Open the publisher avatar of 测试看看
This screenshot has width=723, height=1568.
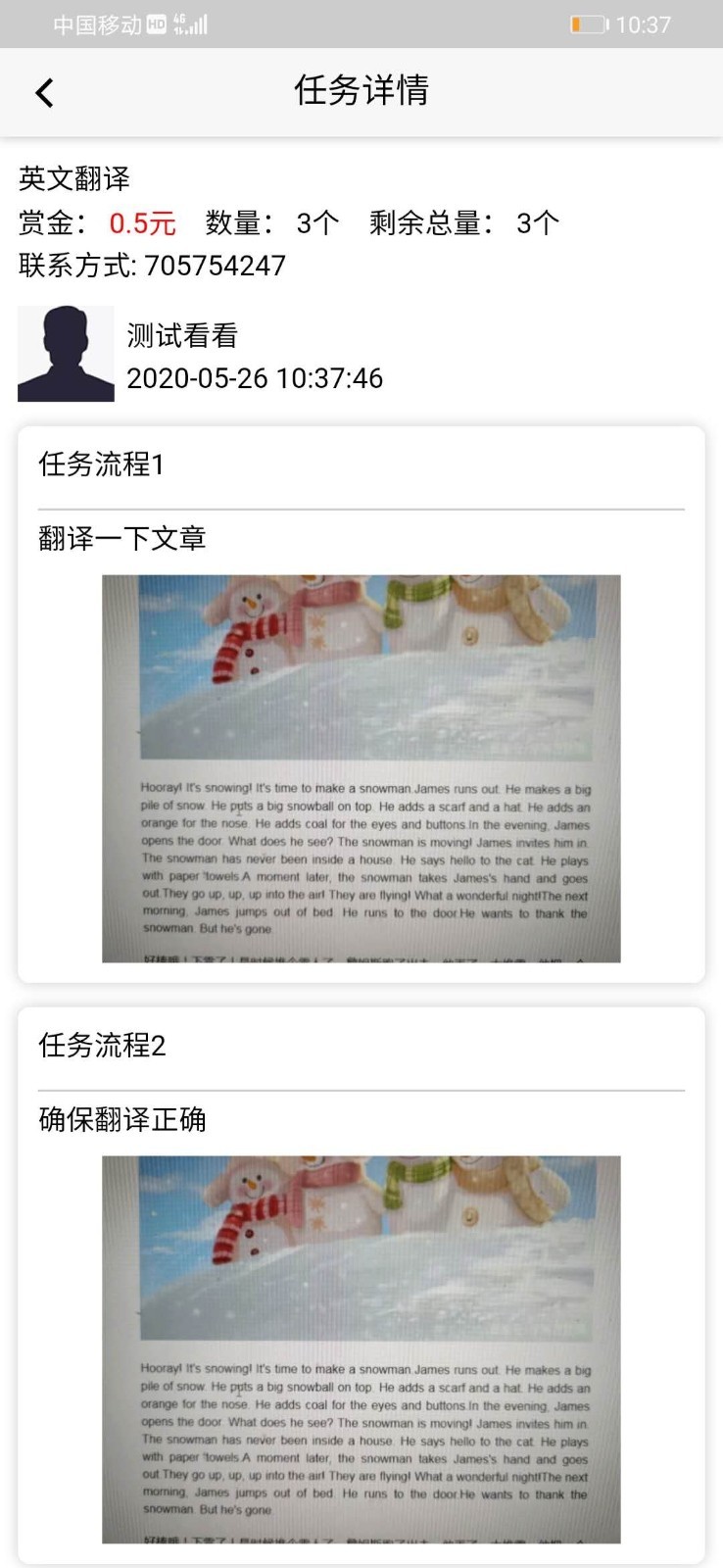click(x=66, y=354)
